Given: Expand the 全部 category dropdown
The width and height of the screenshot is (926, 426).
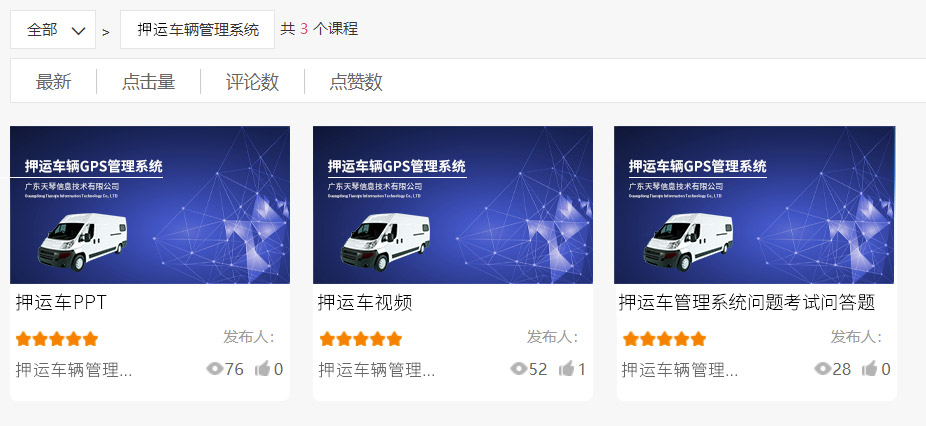Looking at the screenshot, I should [x=53, y=30].
